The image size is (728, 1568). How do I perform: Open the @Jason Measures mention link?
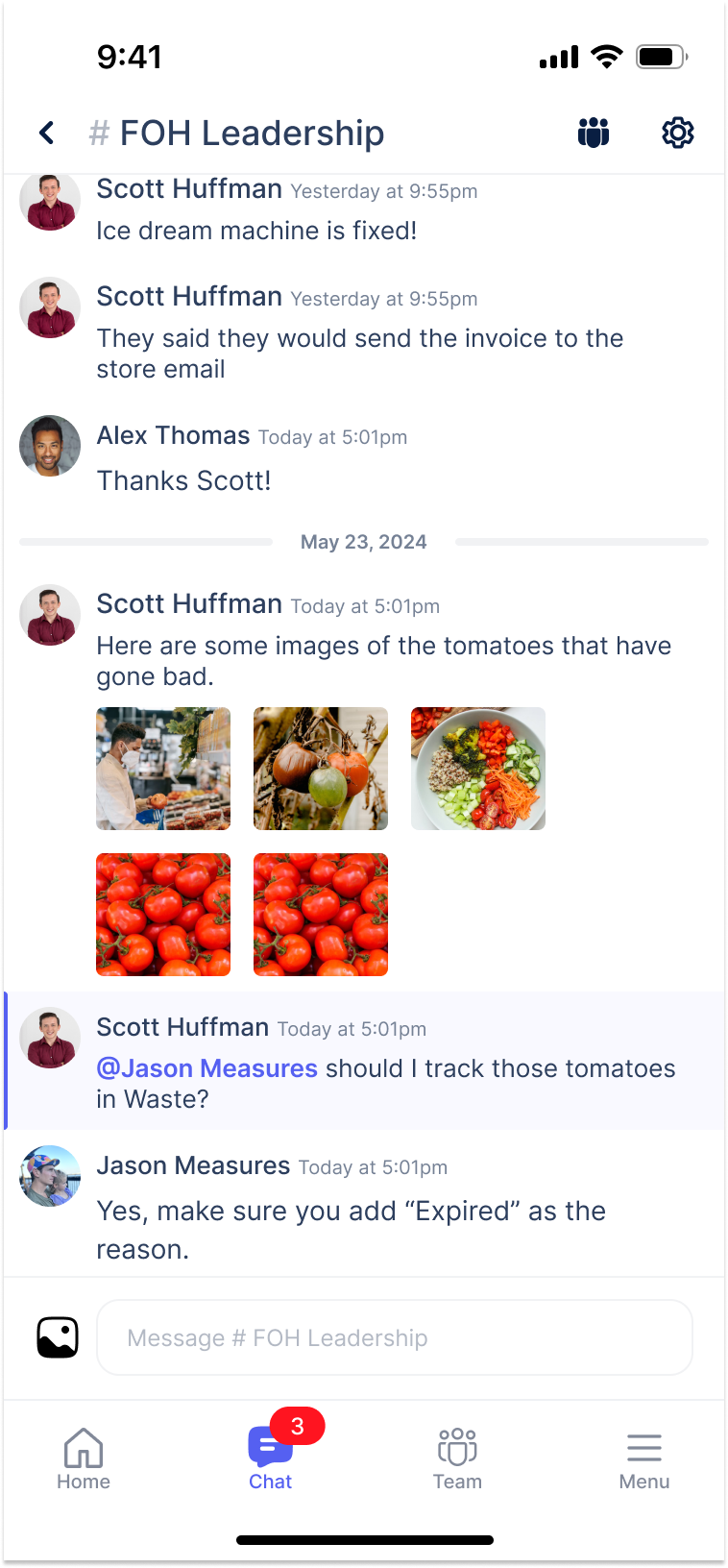pyautogui.click(x=206, y=1068)
